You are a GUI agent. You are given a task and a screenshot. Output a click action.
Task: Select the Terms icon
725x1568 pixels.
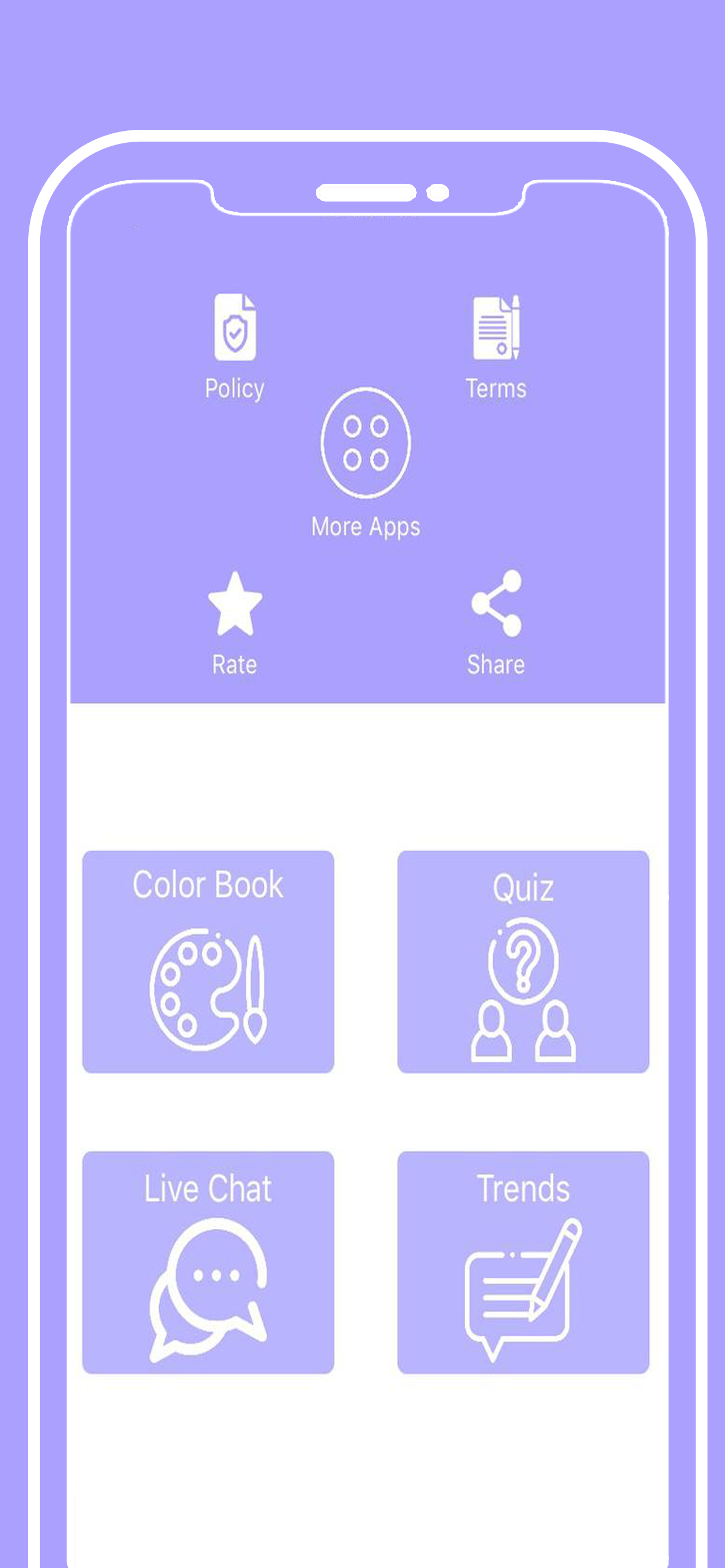(496, 326)
